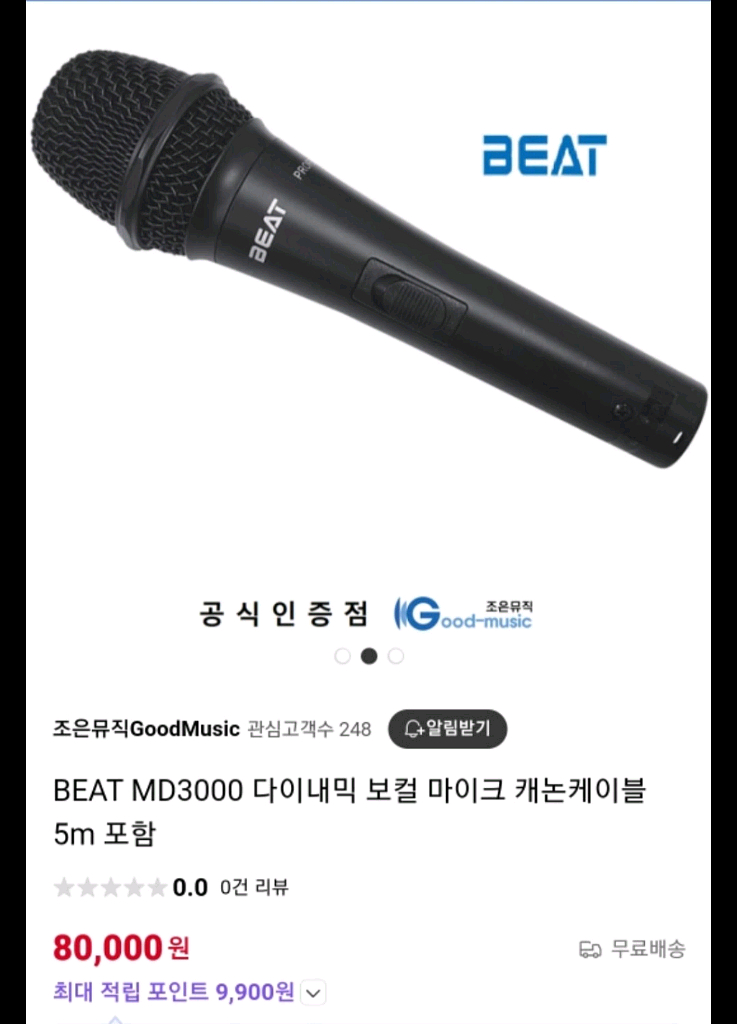Jump to the third image indicator dot
The image size is (737, 1024).
pos(396,656)
